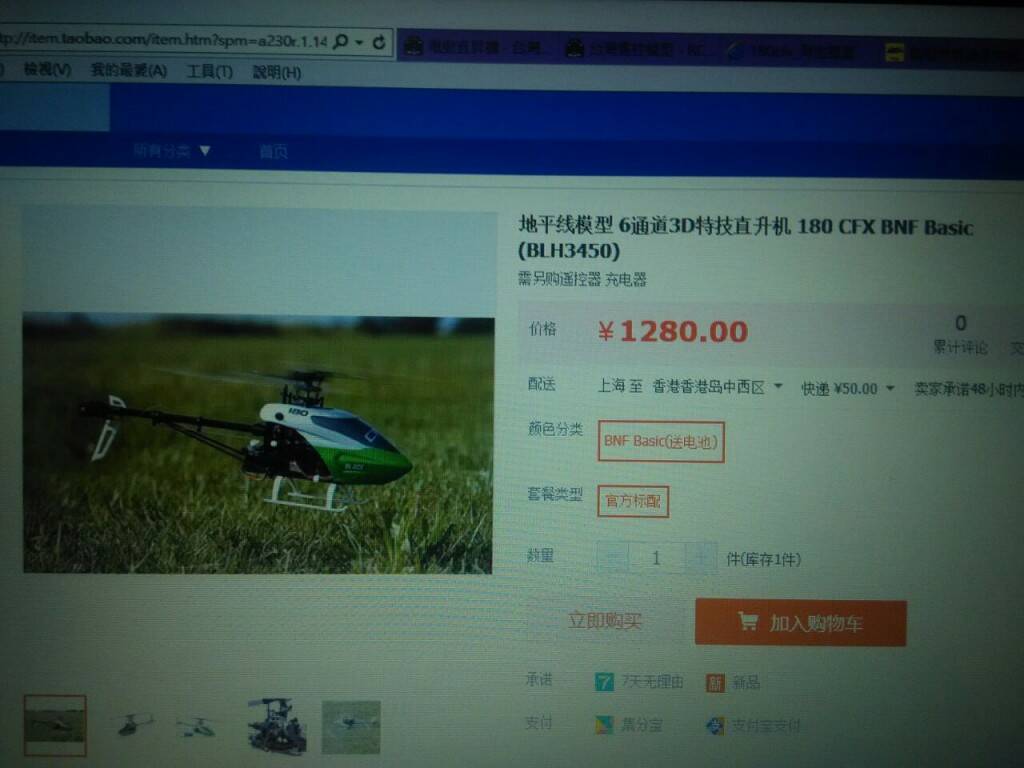Add item with 加入购物车 button
Image resolution: width=1024 pixels, height=768 pixels.
pyautogui.click(x=800, y=623)
